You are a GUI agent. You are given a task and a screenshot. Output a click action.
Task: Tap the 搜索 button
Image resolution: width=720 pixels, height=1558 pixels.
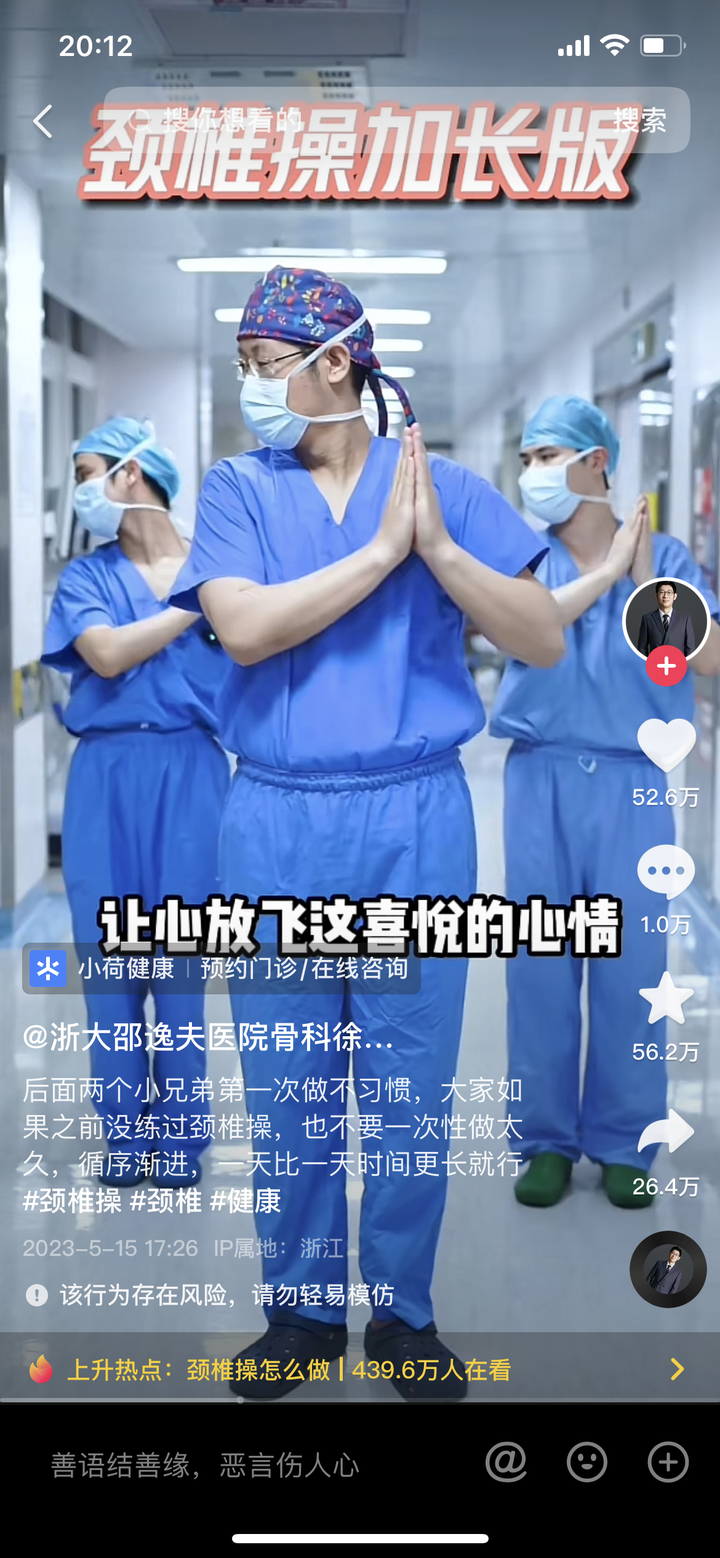pyautogui.click(x=639, y=121)
